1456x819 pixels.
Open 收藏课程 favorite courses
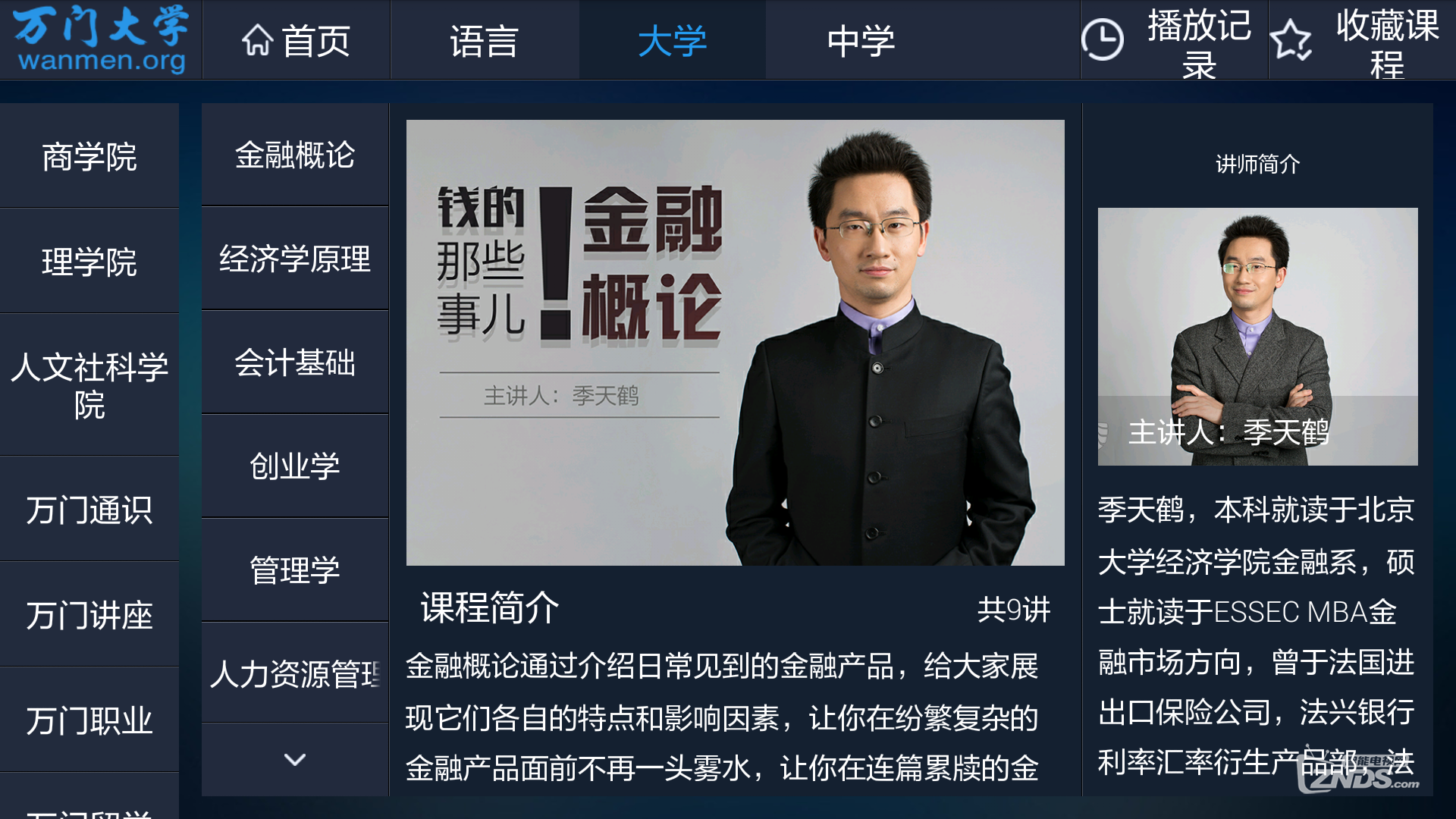pos(1361,41)
